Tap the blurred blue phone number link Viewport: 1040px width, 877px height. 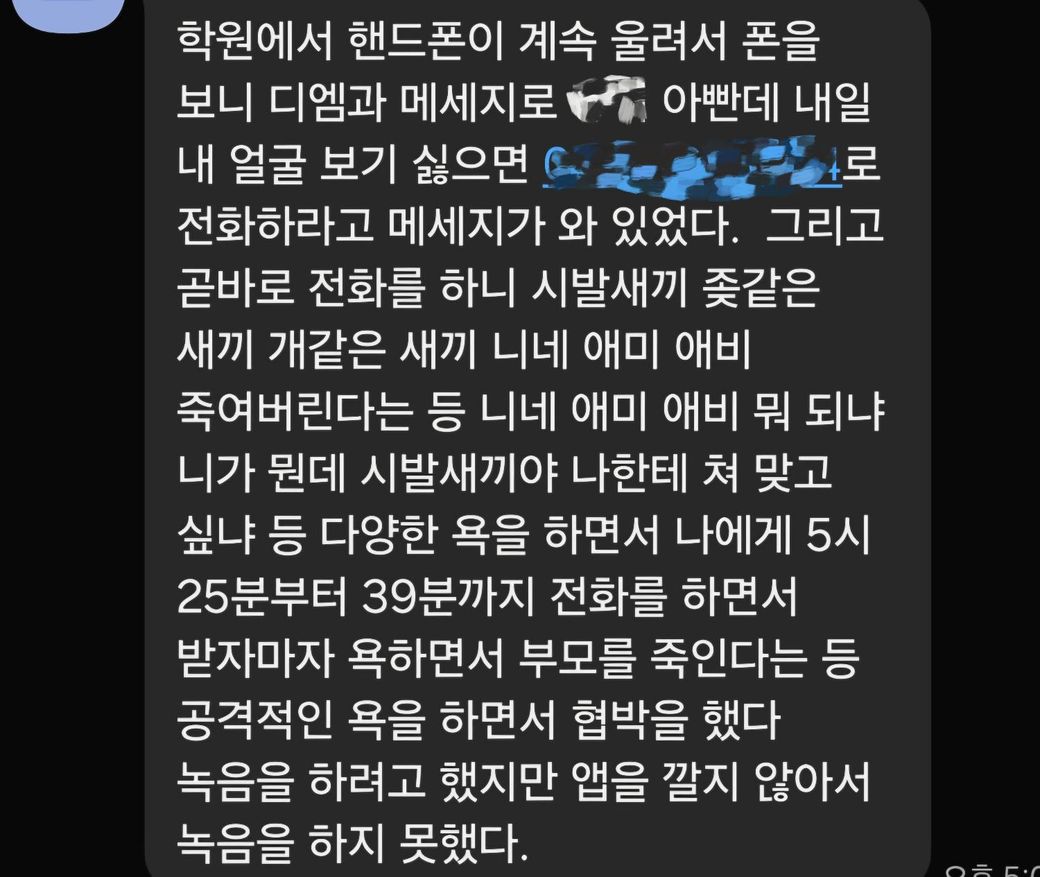(692, 163)
